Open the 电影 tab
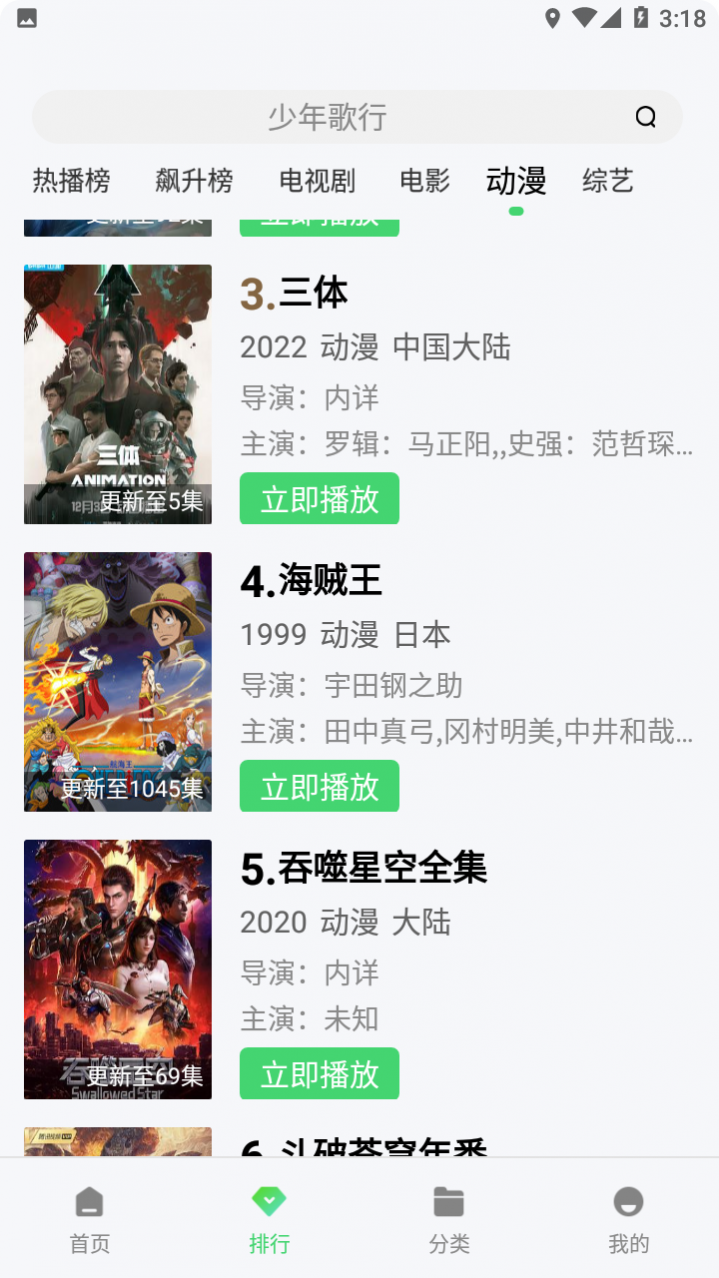This screenshot has height=1278, width=719. point(425,181)
